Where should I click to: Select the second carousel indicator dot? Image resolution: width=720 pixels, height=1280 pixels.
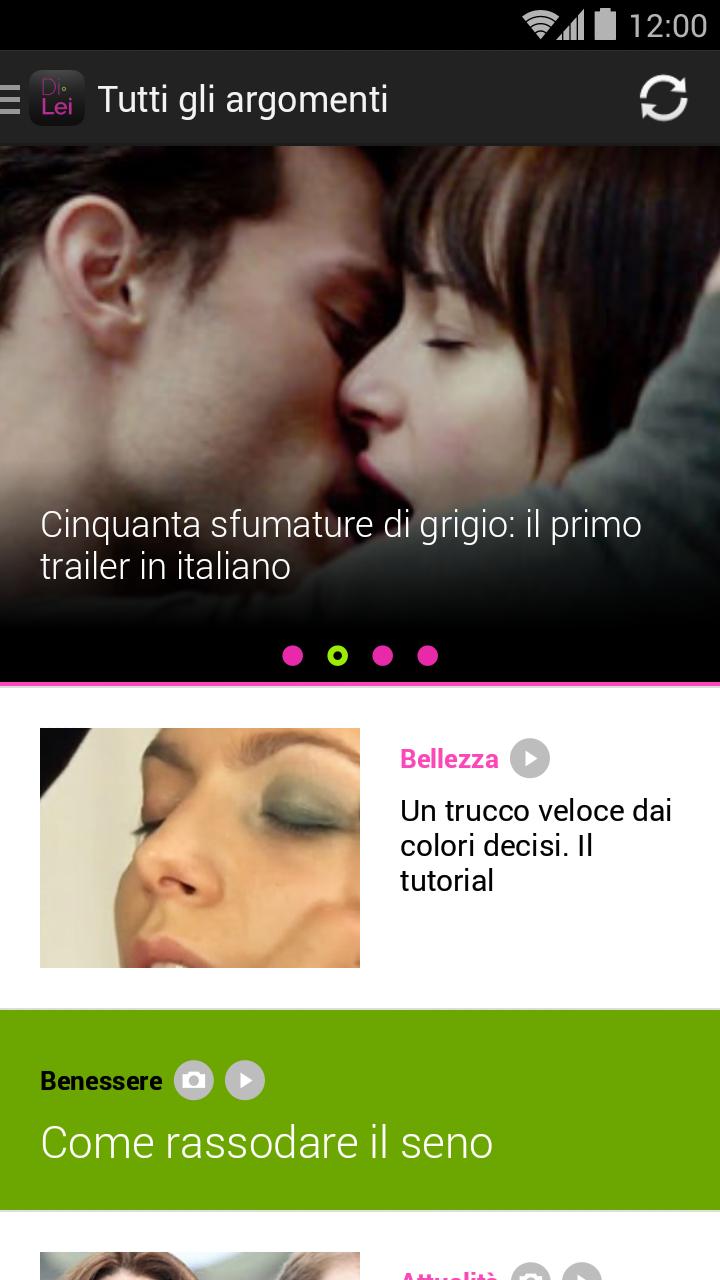[338, 656]
